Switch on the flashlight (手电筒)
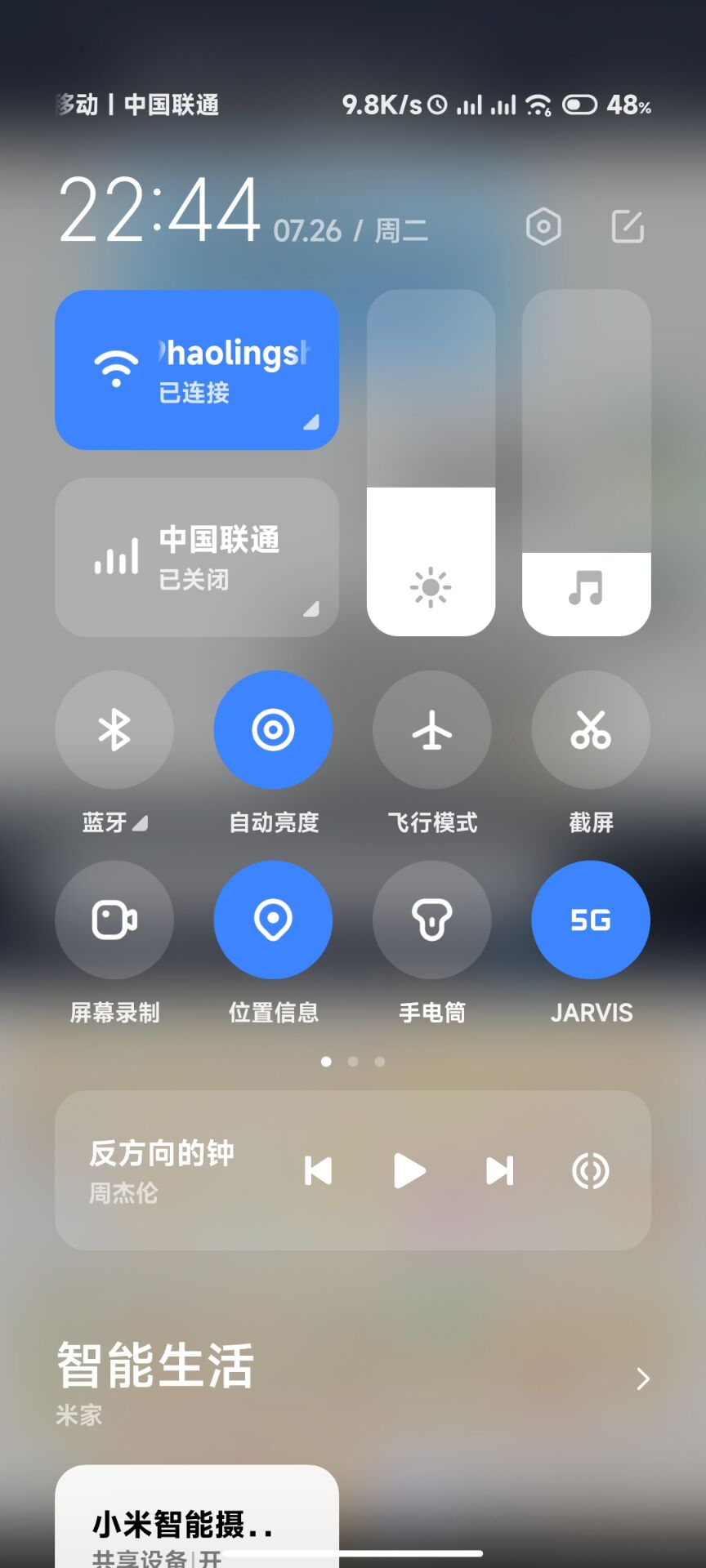 click(431, 920)
